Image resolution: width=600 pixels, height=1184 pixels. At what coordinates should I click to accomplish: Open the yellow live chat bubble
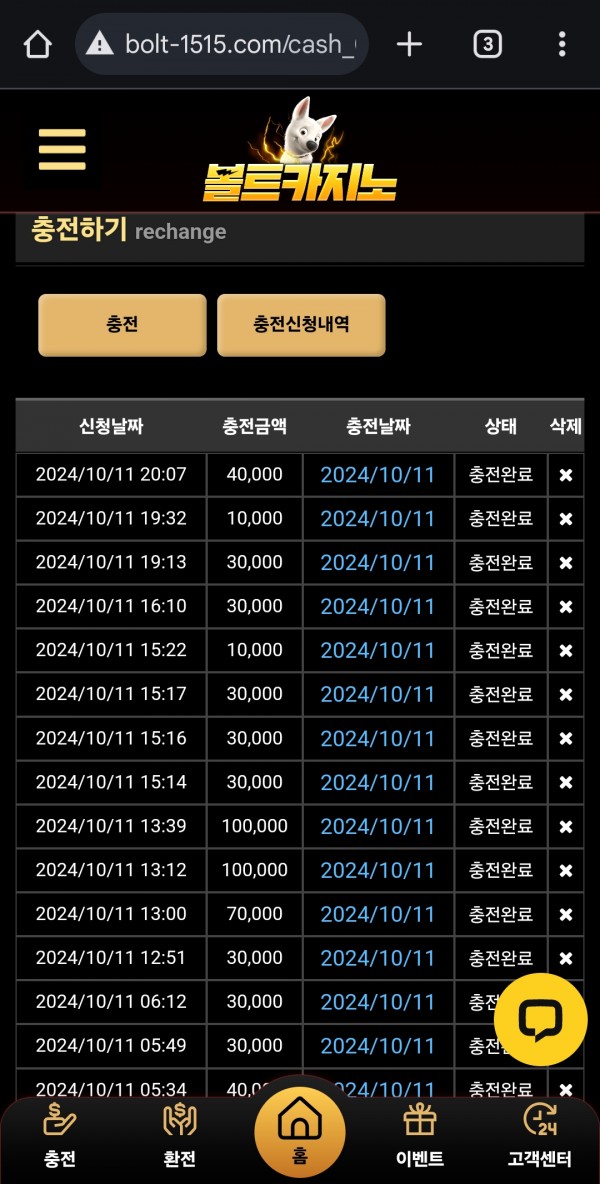pyautogui.click(x=540, y=1019)
